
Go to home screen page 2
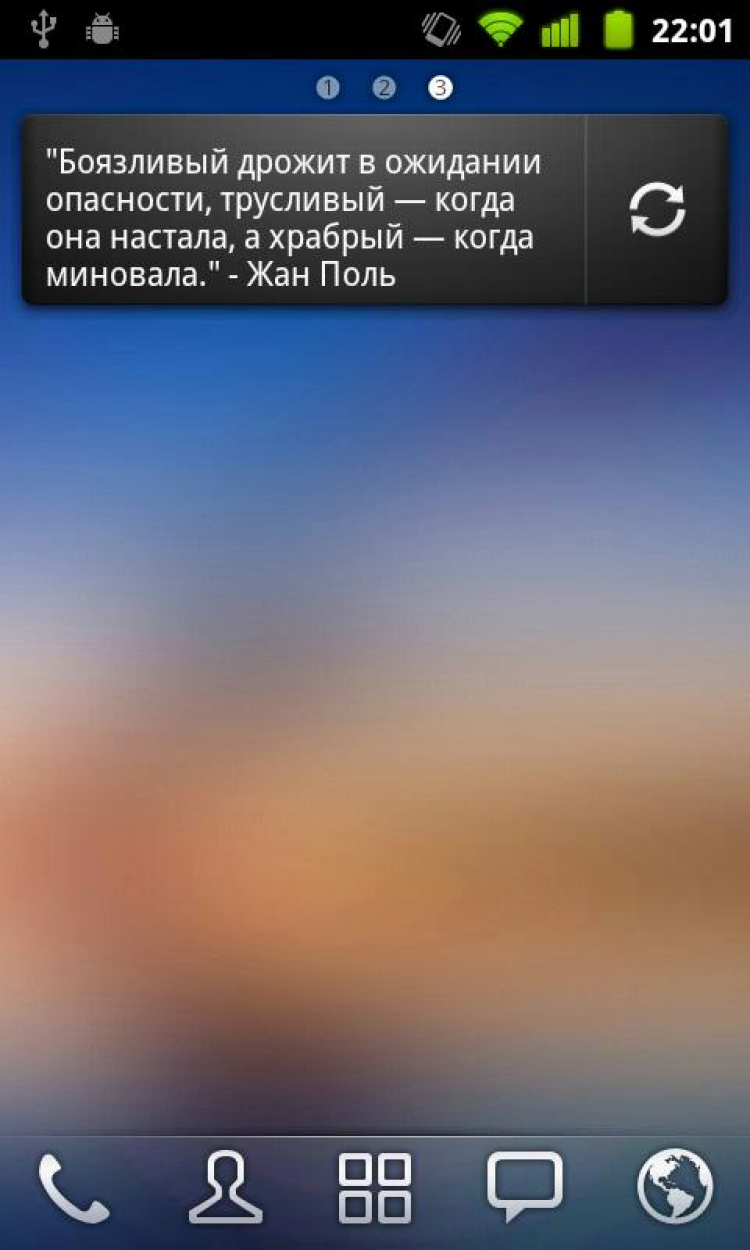(x=384, y=88)
